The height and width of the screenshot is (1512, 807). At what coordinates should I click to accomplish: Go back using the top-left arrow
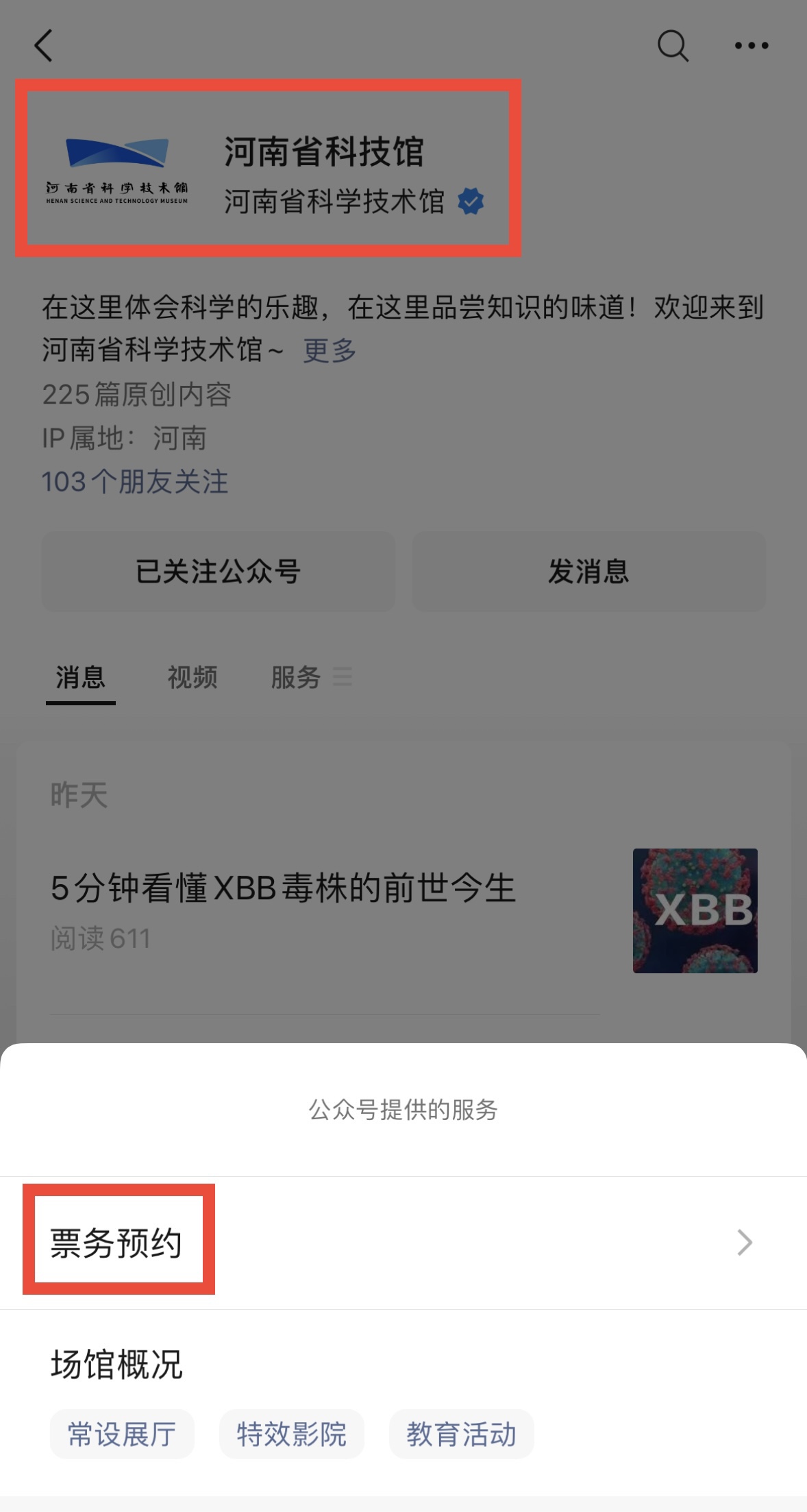[44, 46]
